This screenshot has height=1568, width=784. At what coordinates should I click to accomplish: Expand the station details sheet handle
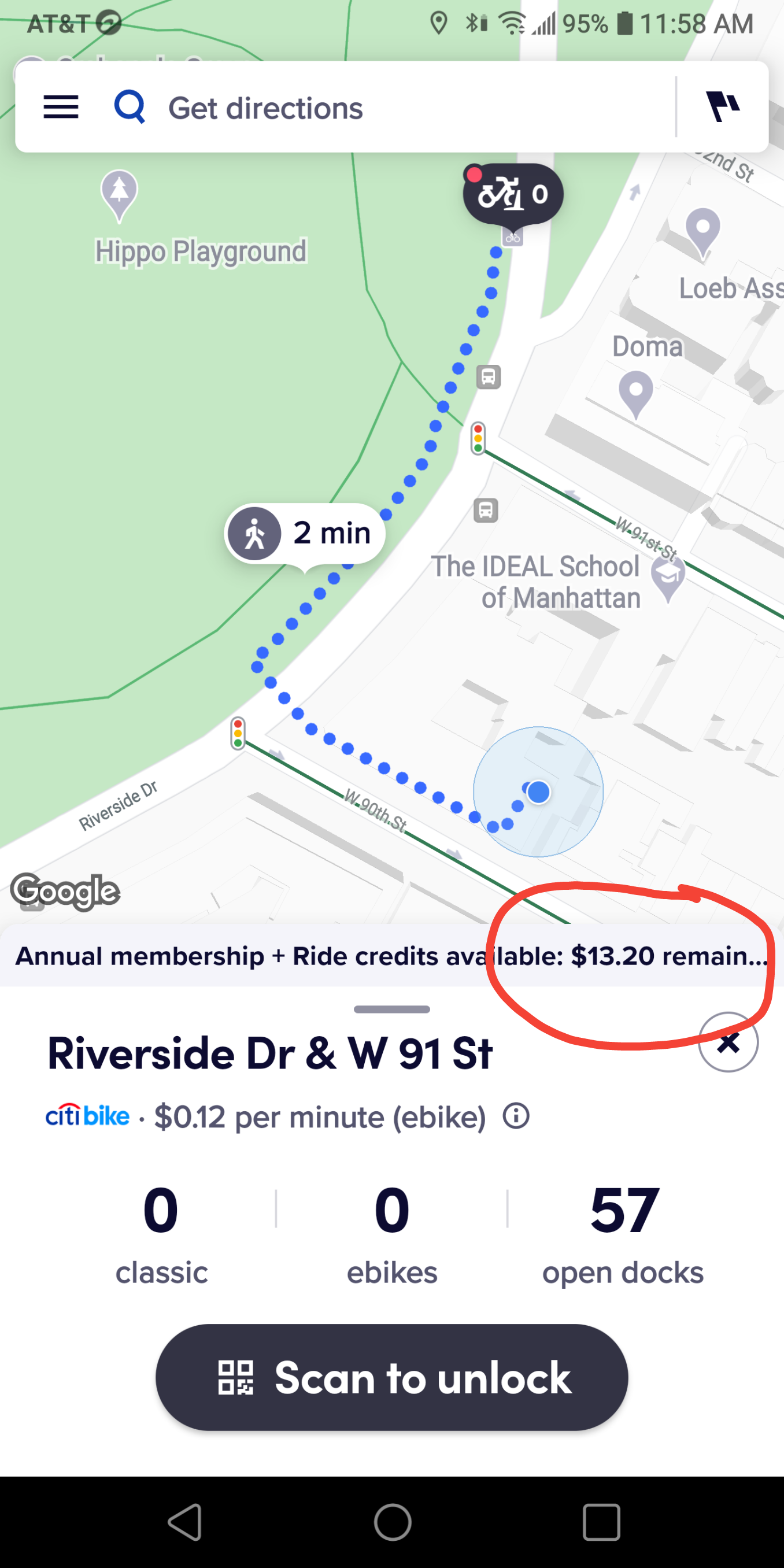tap(391, 1010)
